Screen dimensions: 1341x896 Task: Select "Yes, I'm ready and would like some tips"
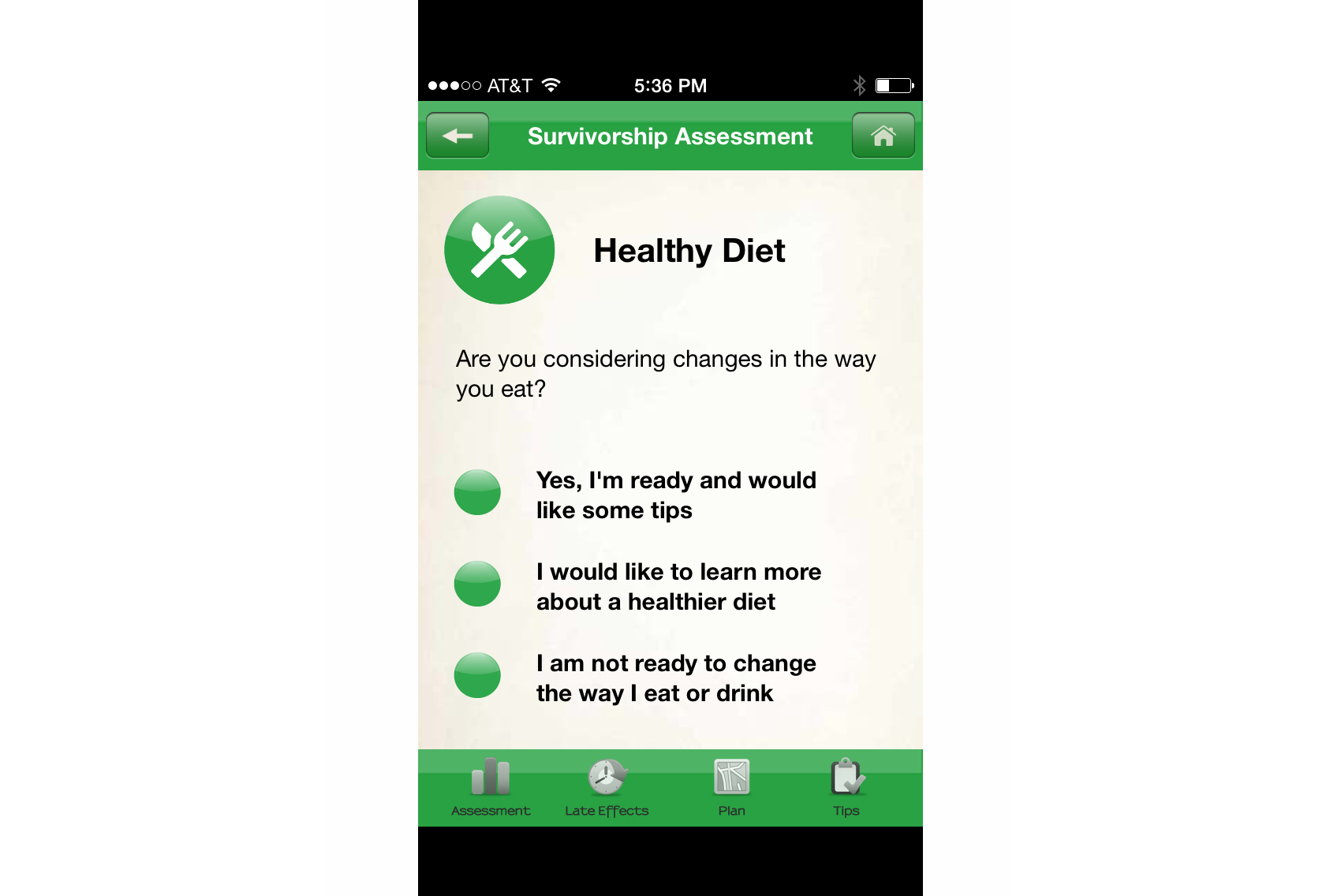click(x=477, y=493)
